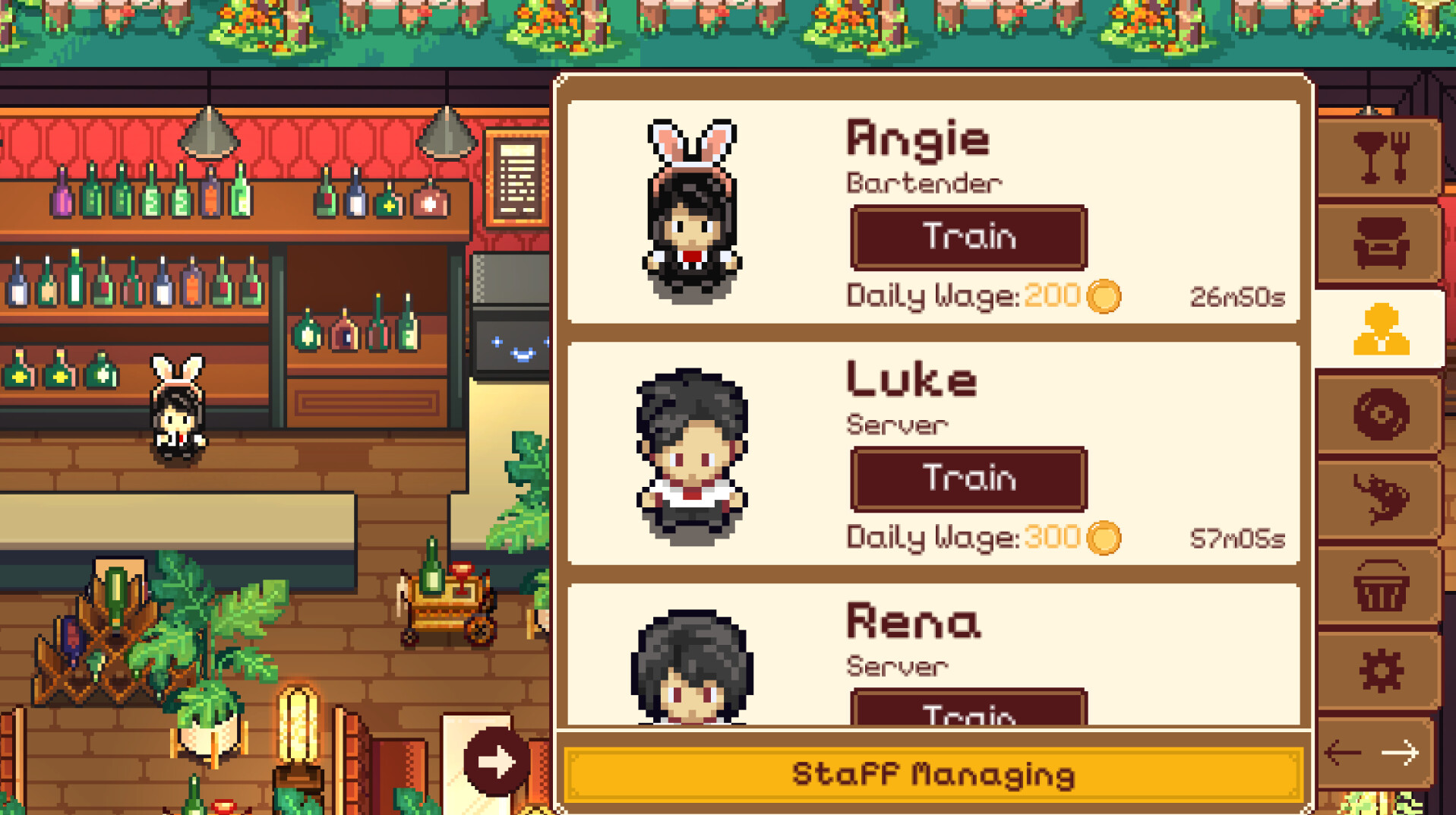Tap the left arrow in side panel
The height and width of the screenshot is (815, 1456).
pos(1343,753)
